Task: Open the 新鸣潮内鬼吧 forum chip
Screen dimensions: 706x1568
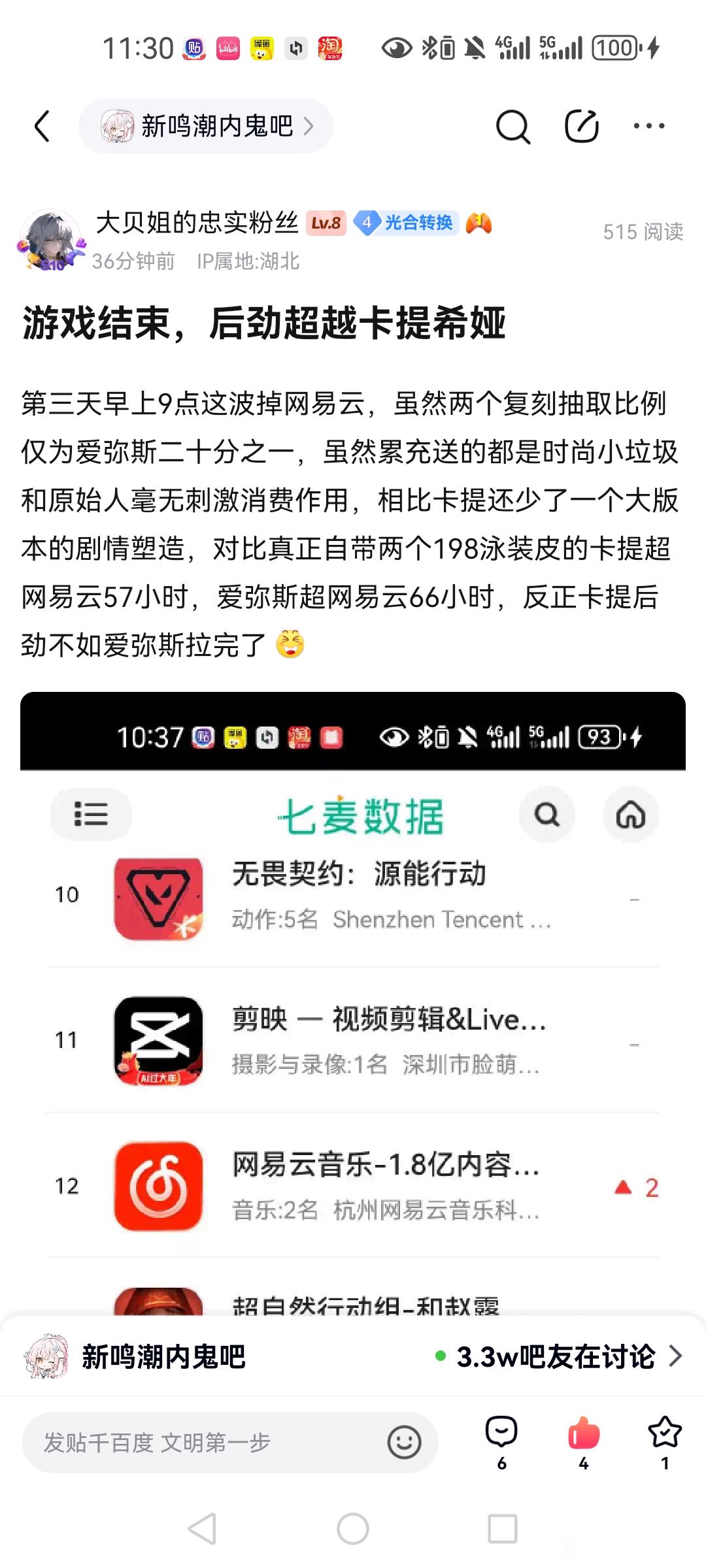Action: click(x=206, y=126)
